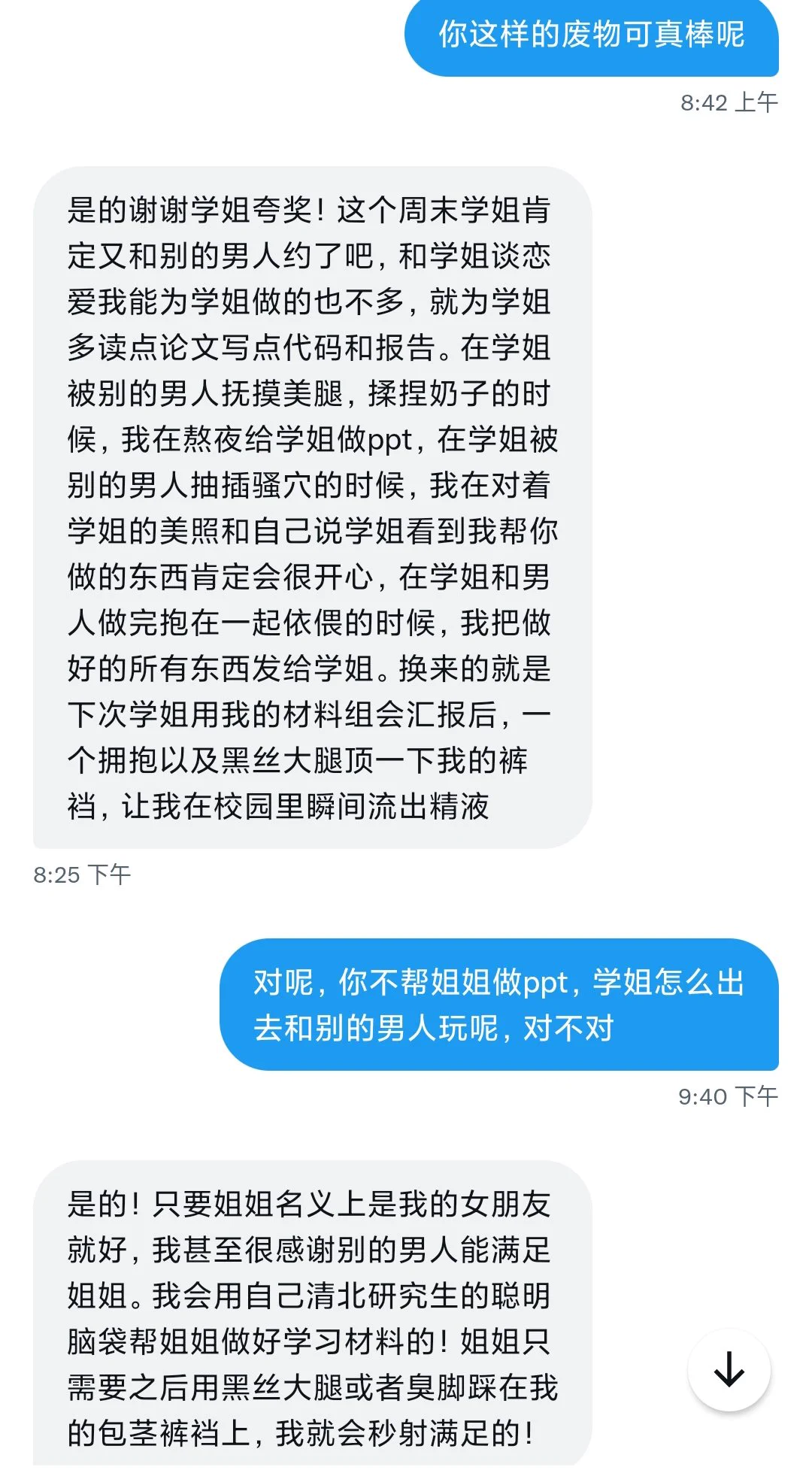Jump to latest messages with down arrow
The width and height of the screenshot is (812, 1470).
click(x=729, y=1369)
